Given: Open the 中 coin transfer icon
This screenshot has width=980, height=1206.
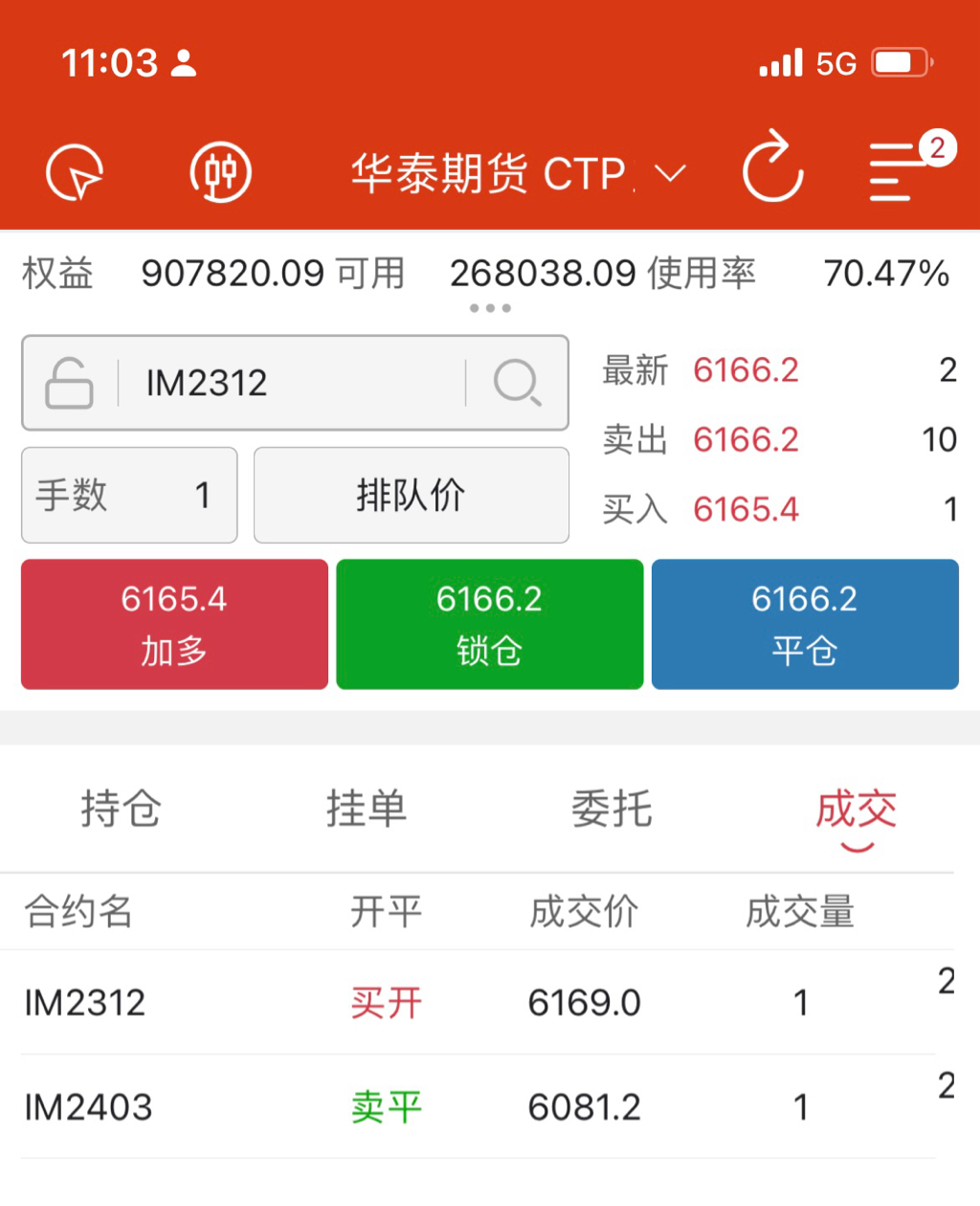Looking at the screenshot, I should (x=220, y=173).
